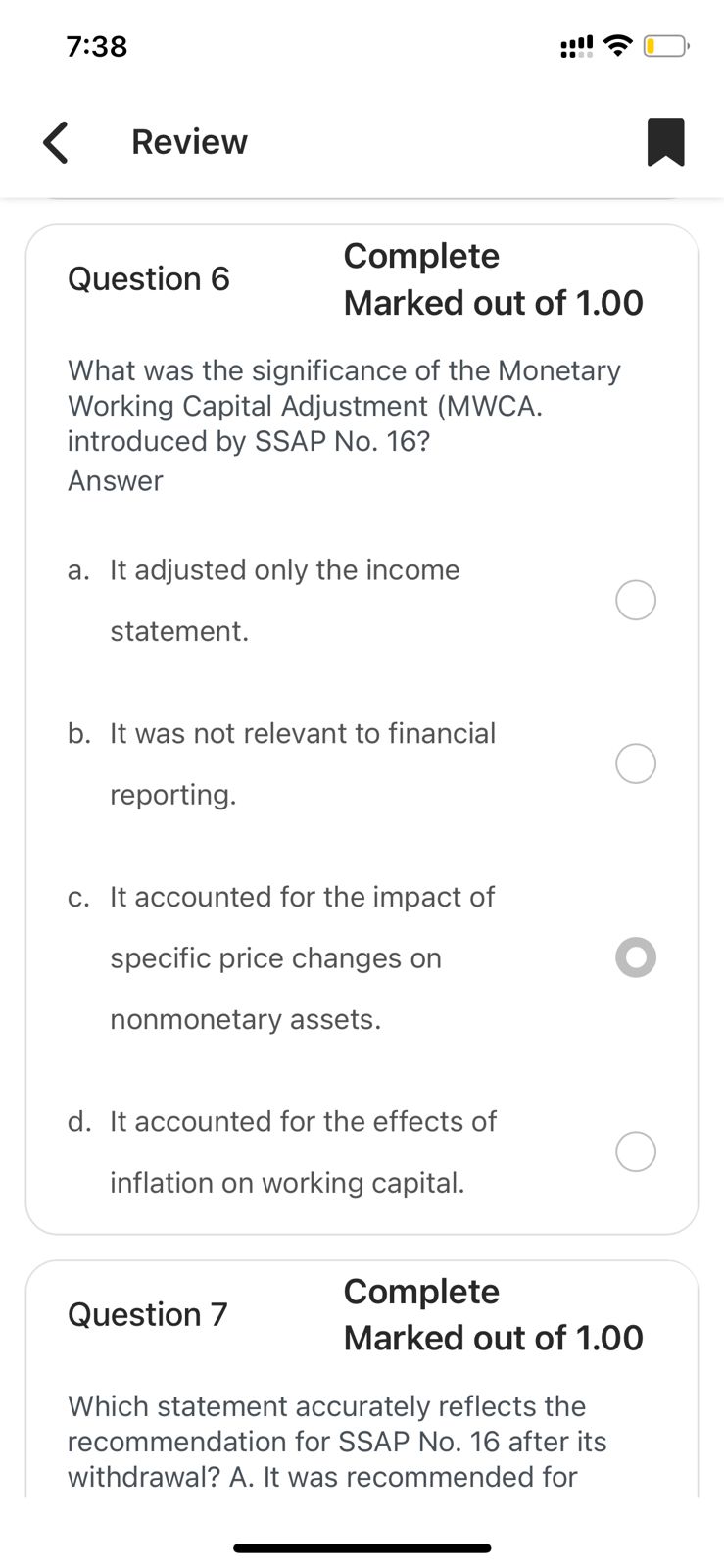Select answer a: It adjusted only the income statement

click(x=635, y=600)
